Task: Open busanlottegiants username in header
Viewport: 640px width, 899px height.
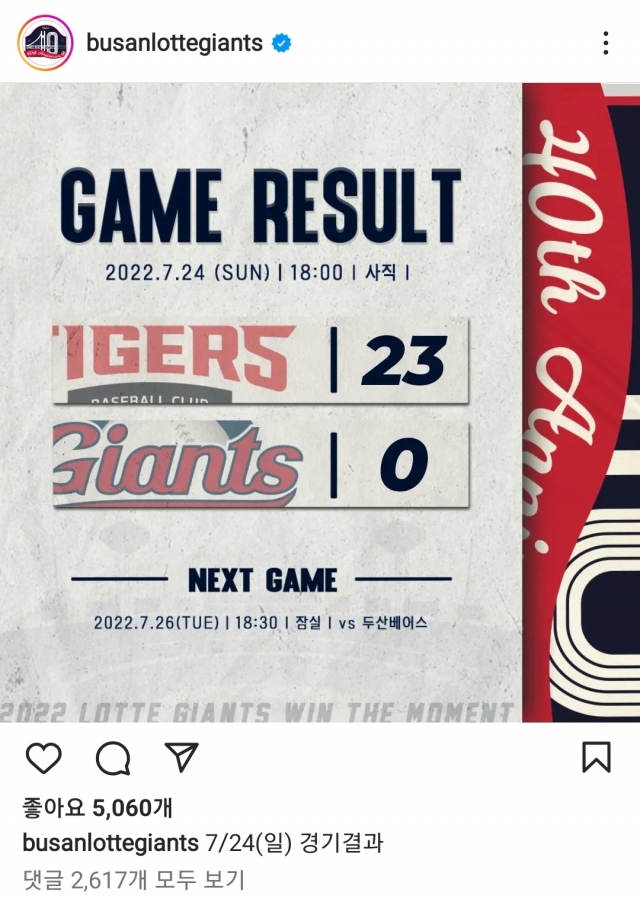Action: (x=174, y=43)
